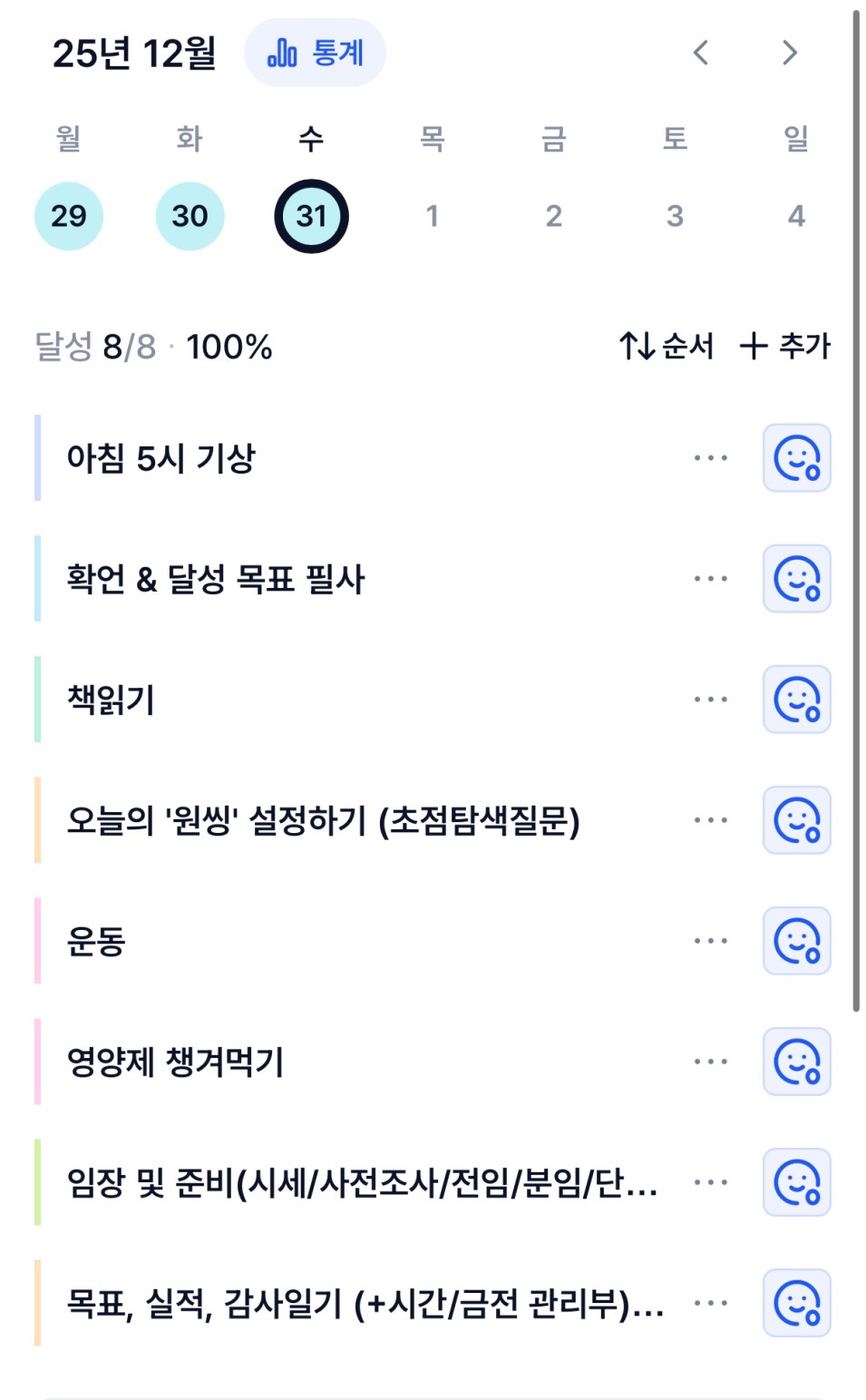Tap the smiley check for 아침 5시 기상
This screenshot has width=866, height=1400.
796,458
